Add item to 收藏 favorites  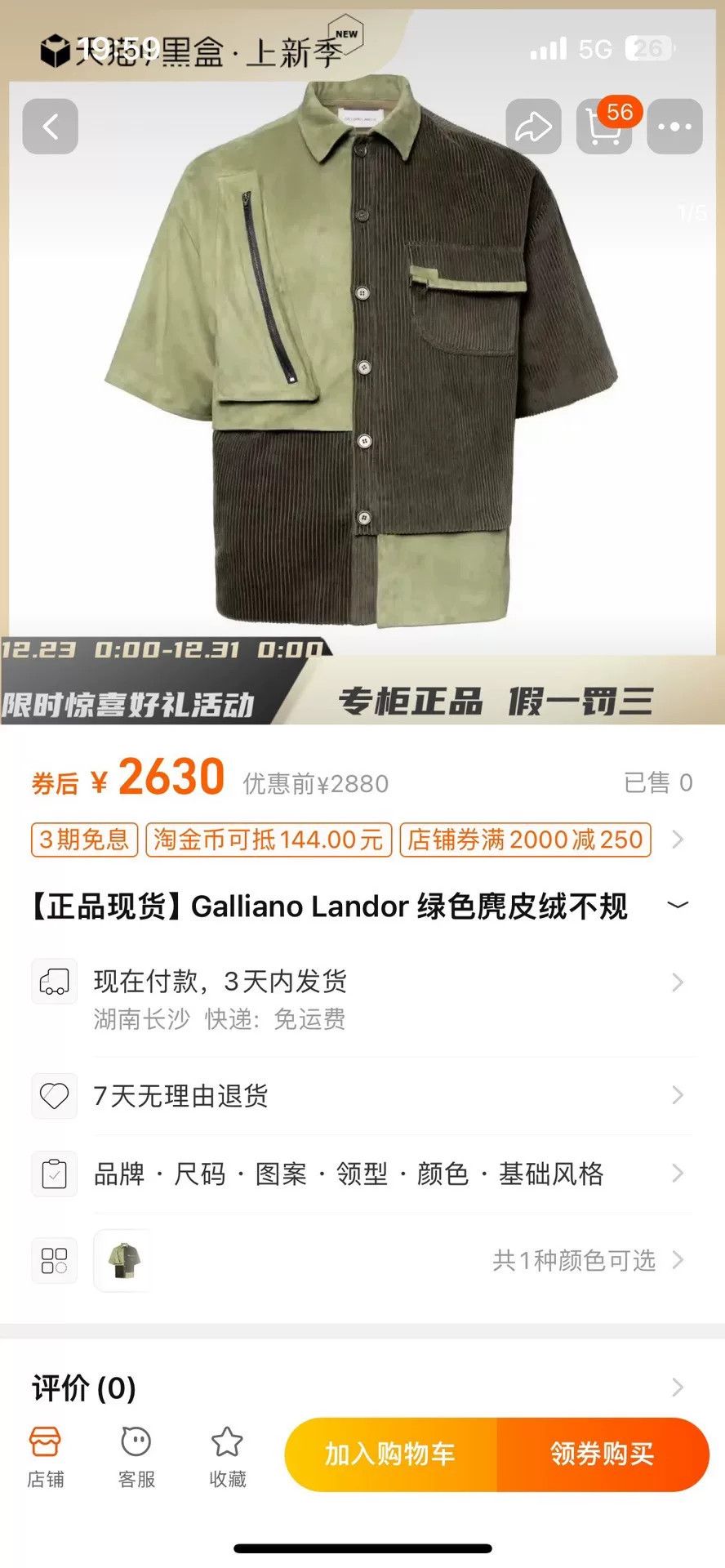tap(228, 1458)
